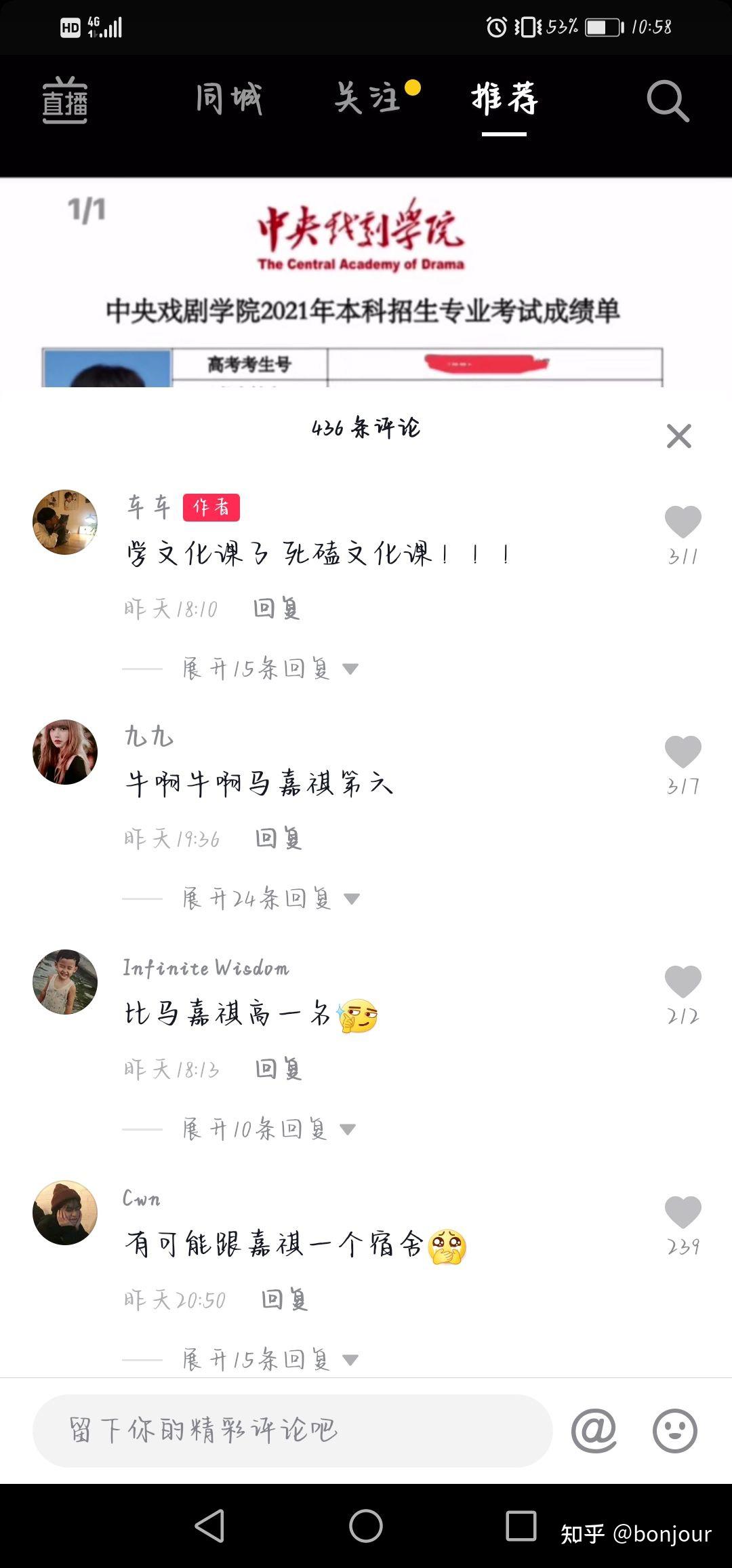
Task: Like Cwn's comment
Action: 683,1213
